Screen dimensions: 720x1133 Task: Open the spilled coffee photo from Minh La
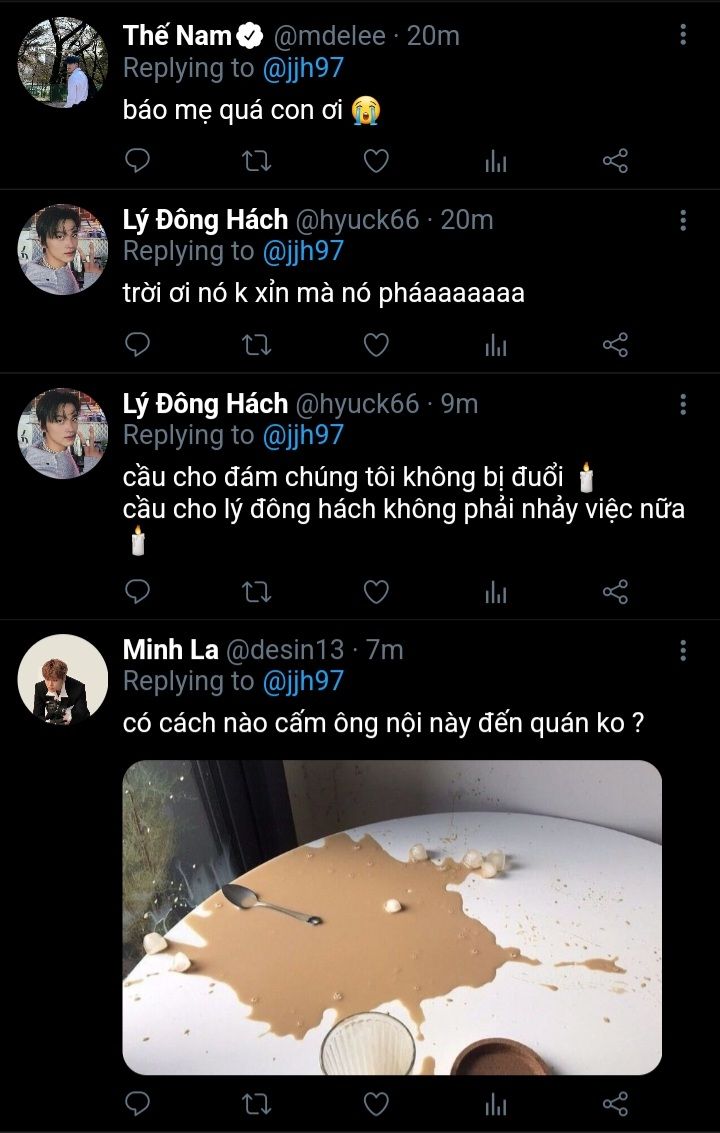pyautogui.click(x=392, y=917)
